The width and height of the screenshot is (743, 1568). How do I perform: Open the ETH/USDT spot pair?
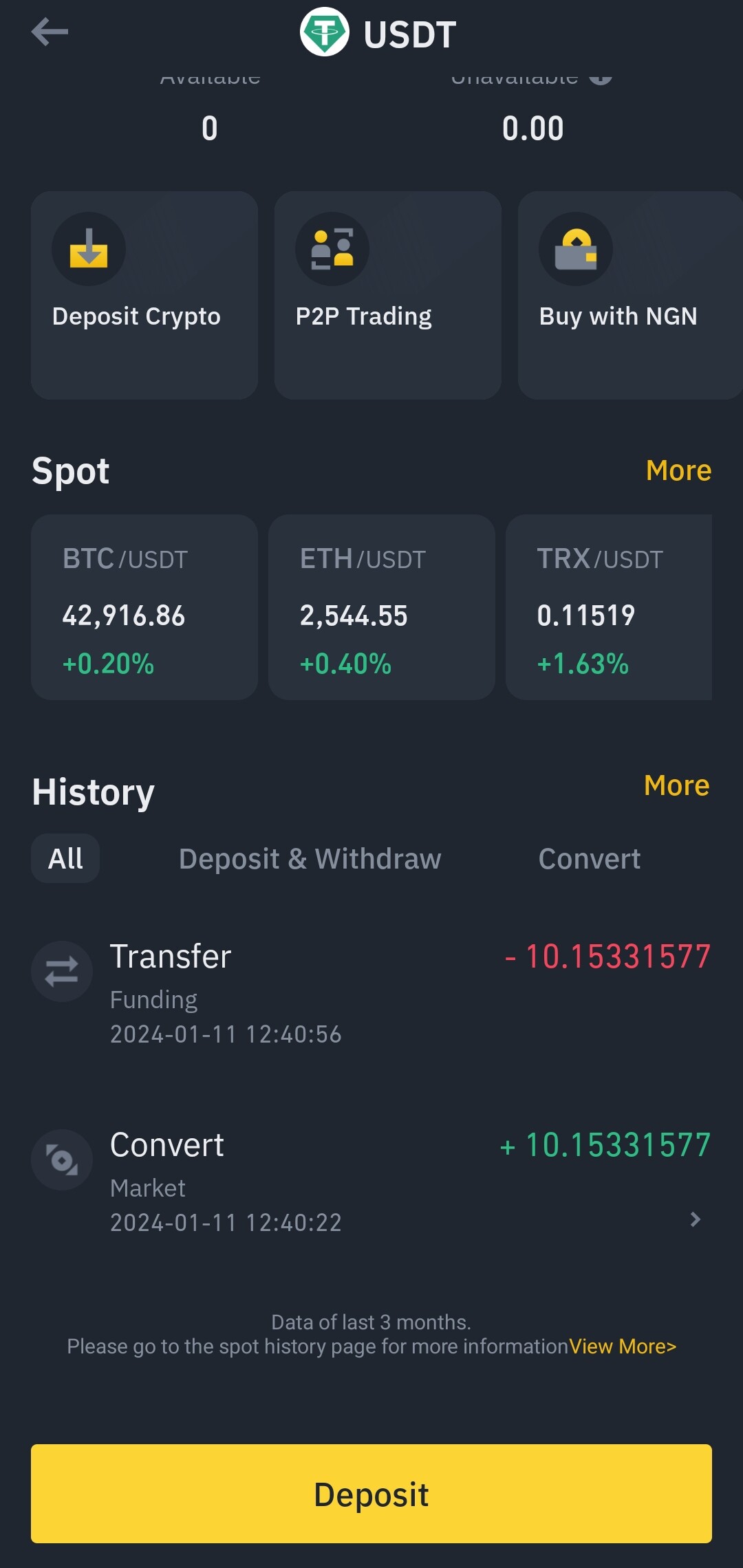pos(382,607)
